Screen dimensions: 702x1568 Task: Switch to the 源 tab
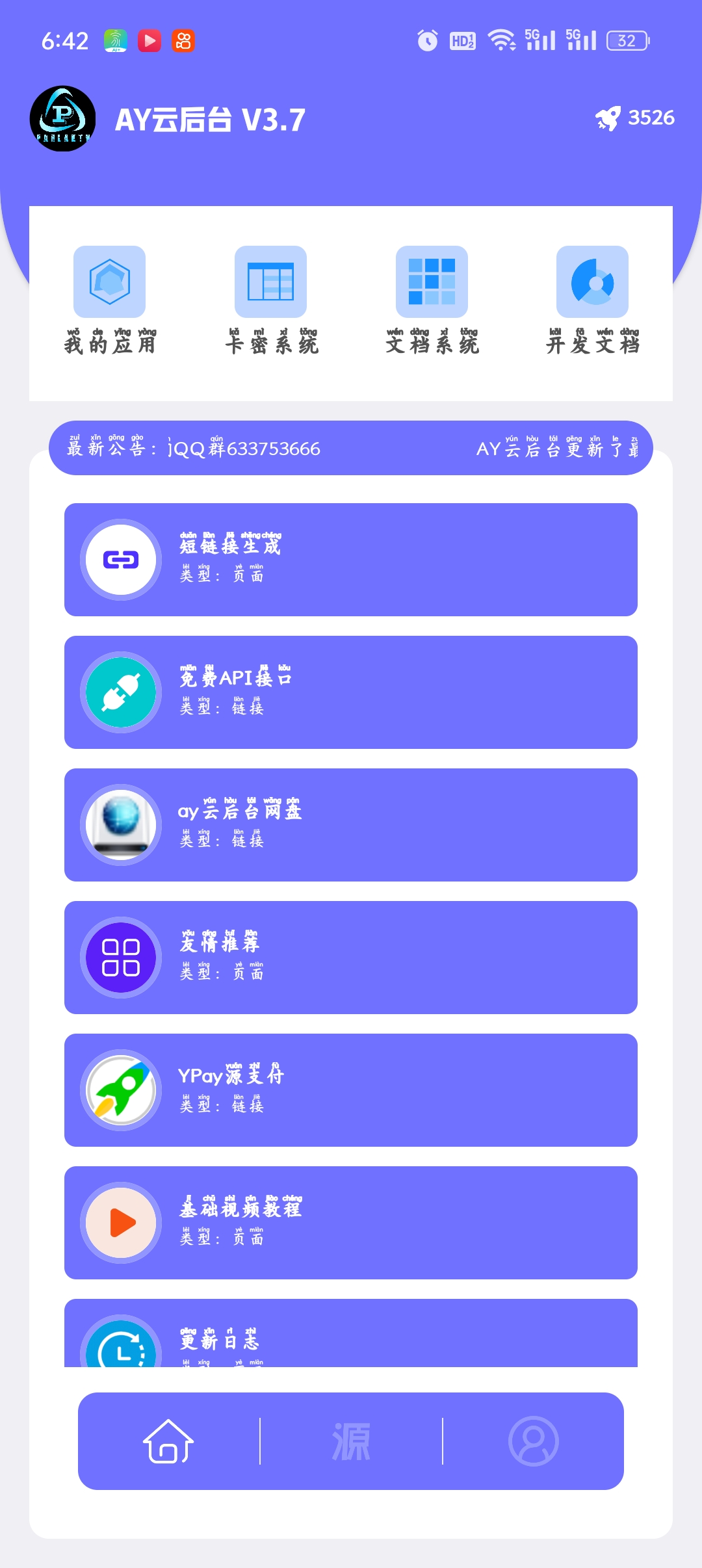pyautogui.click(x=351, y=1441)
